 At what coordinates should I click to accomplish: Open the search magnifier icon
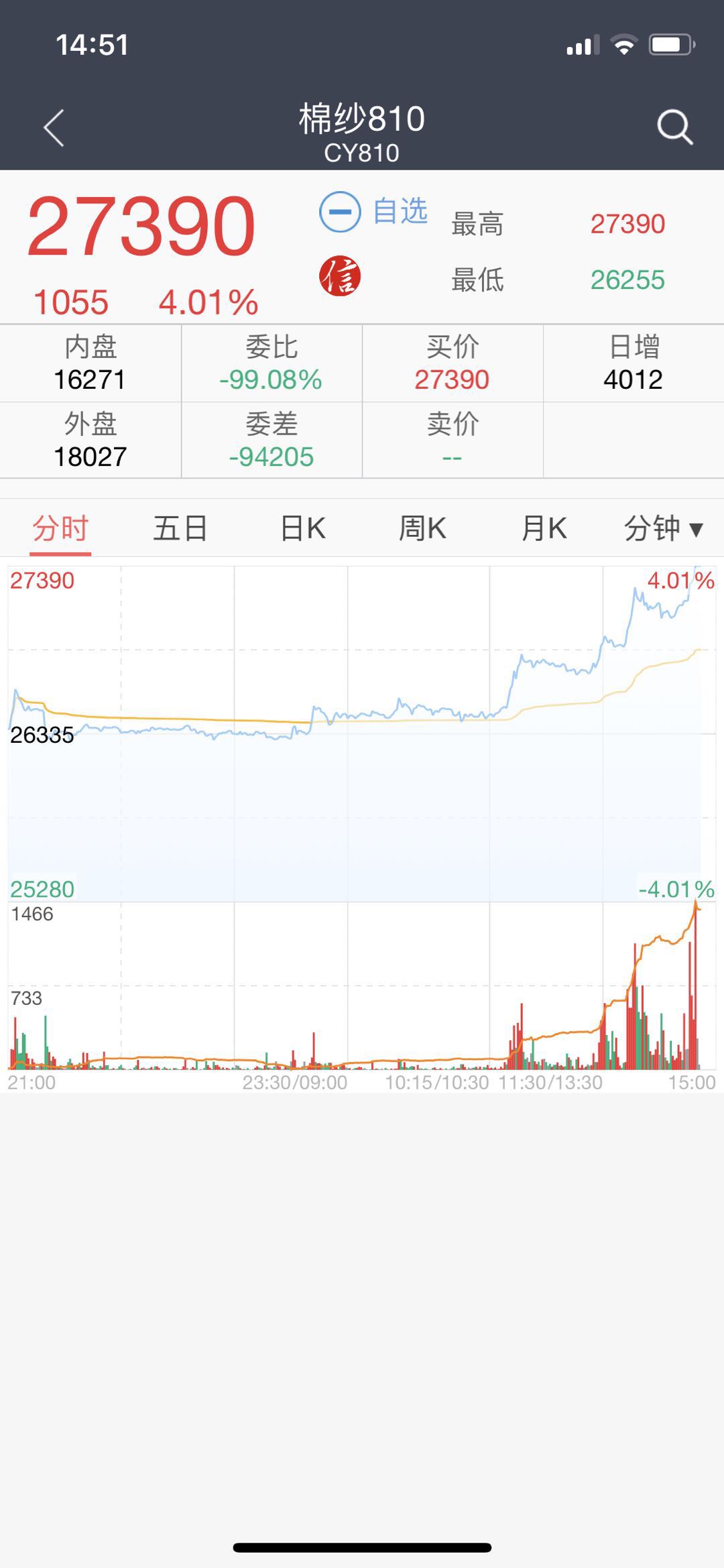click(x=674, y=127)
